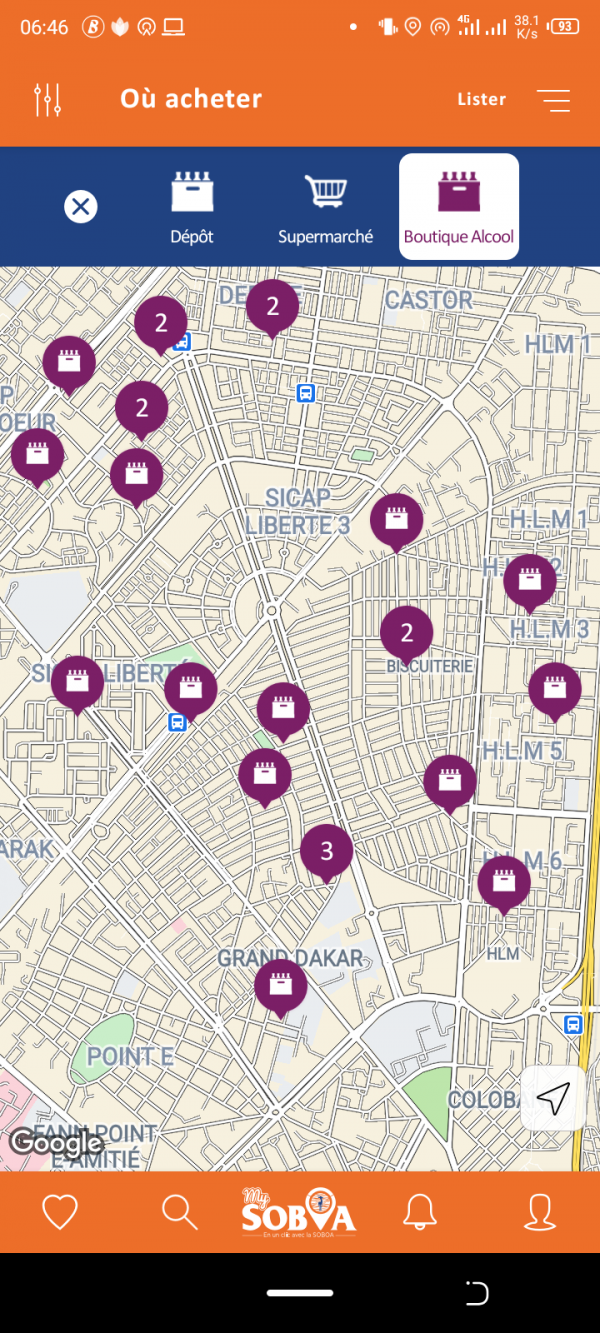600x1333 pixels.
Task: Open the search tab
Action: (x=180, y=1212)
